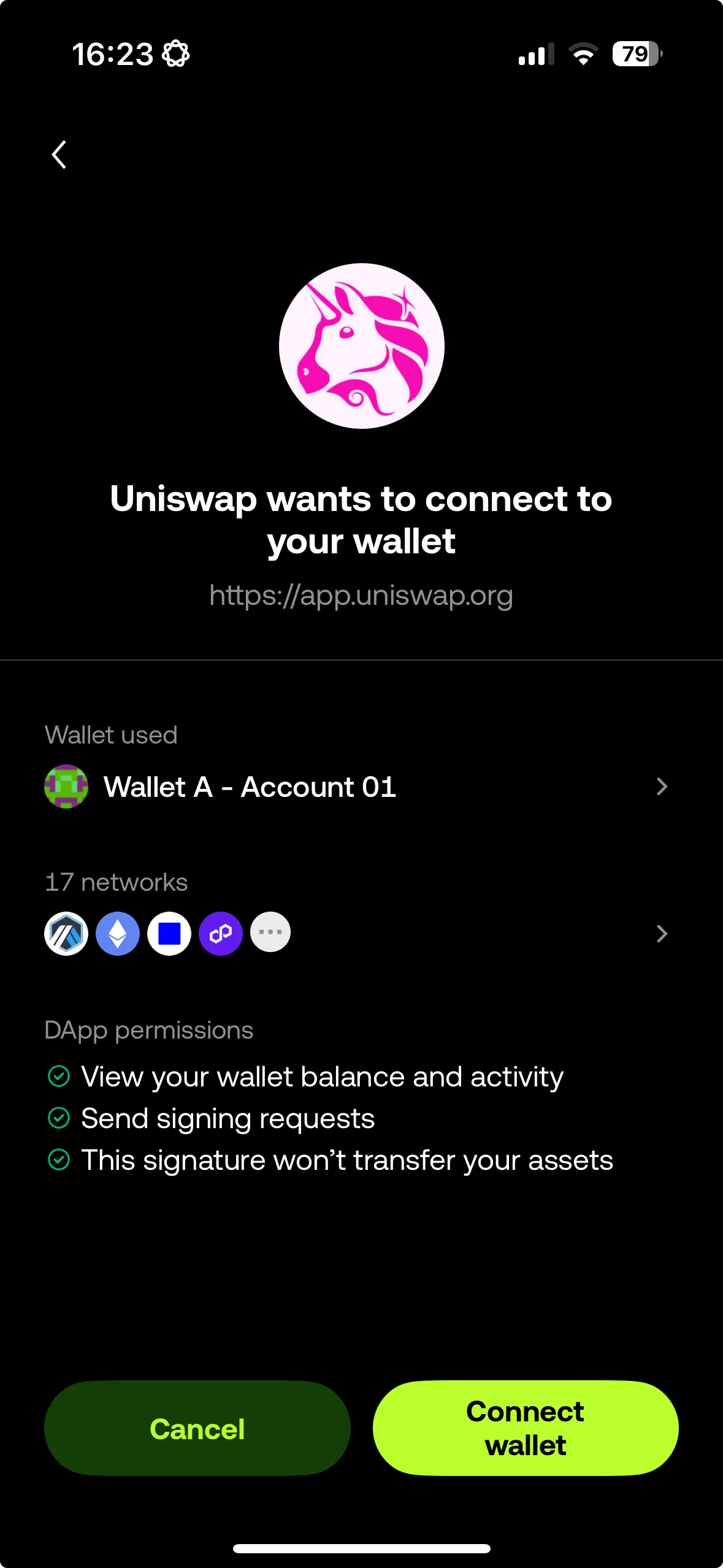Select the Arbitrum network icon
The height and width of the screenshot is (1568, 723).
(x=66, y=932)
